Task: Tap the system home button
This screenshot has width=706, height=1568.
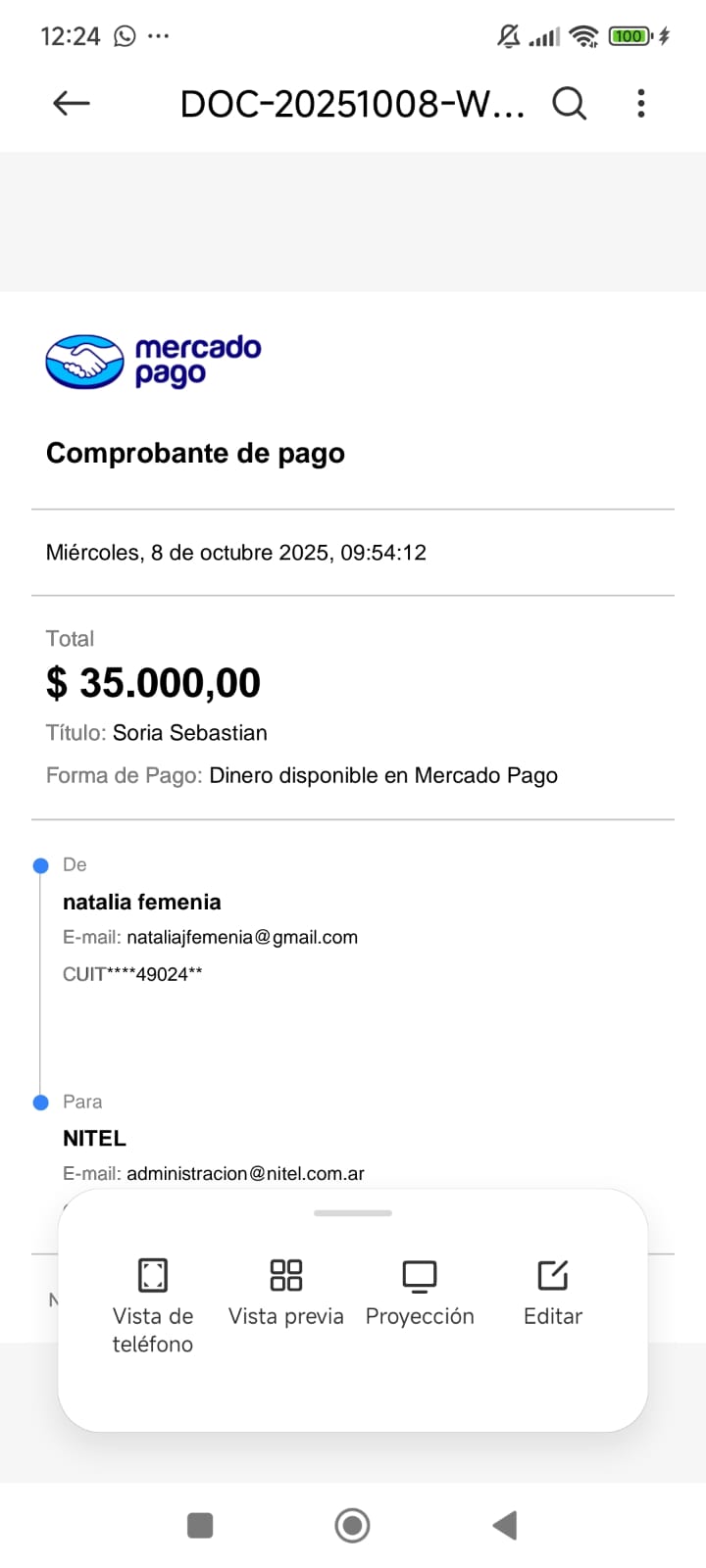Action: 352,1525
